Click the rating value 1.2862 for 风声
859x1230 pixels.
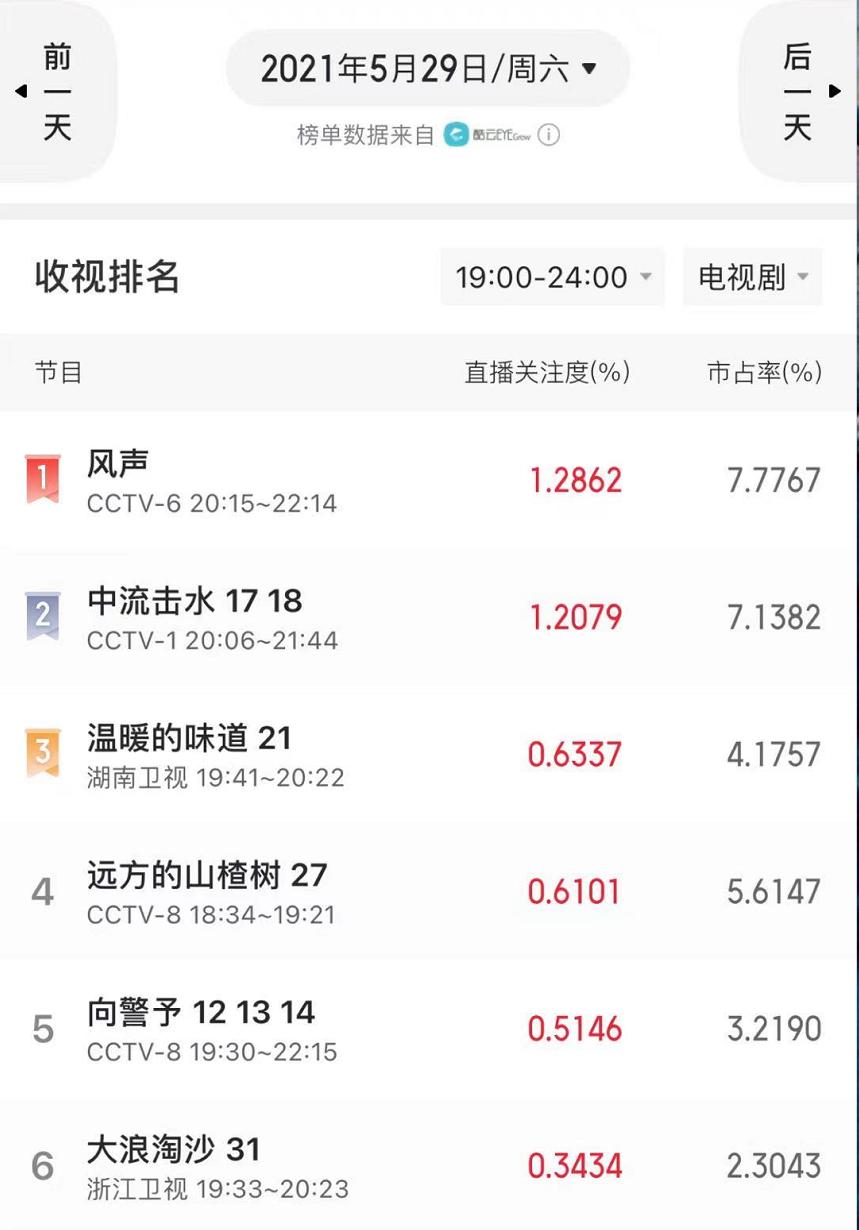click(x=575, y=479)
